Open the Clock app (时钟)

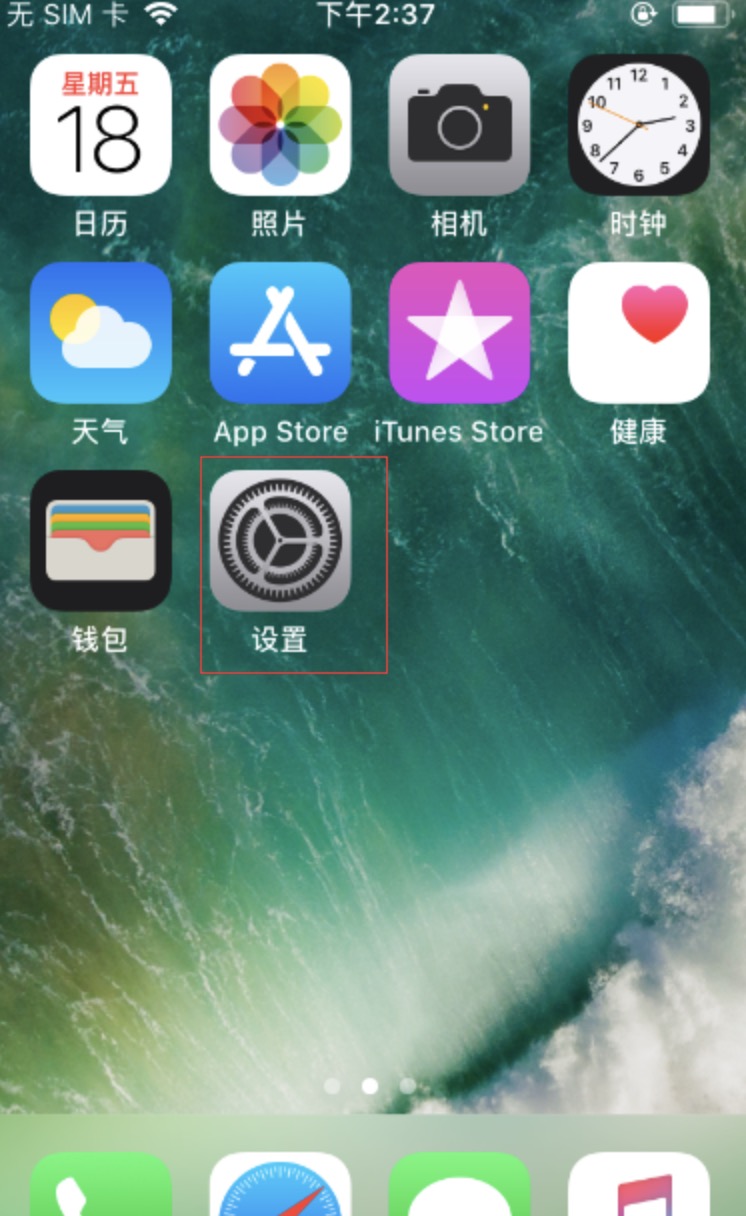coord(638,125)
